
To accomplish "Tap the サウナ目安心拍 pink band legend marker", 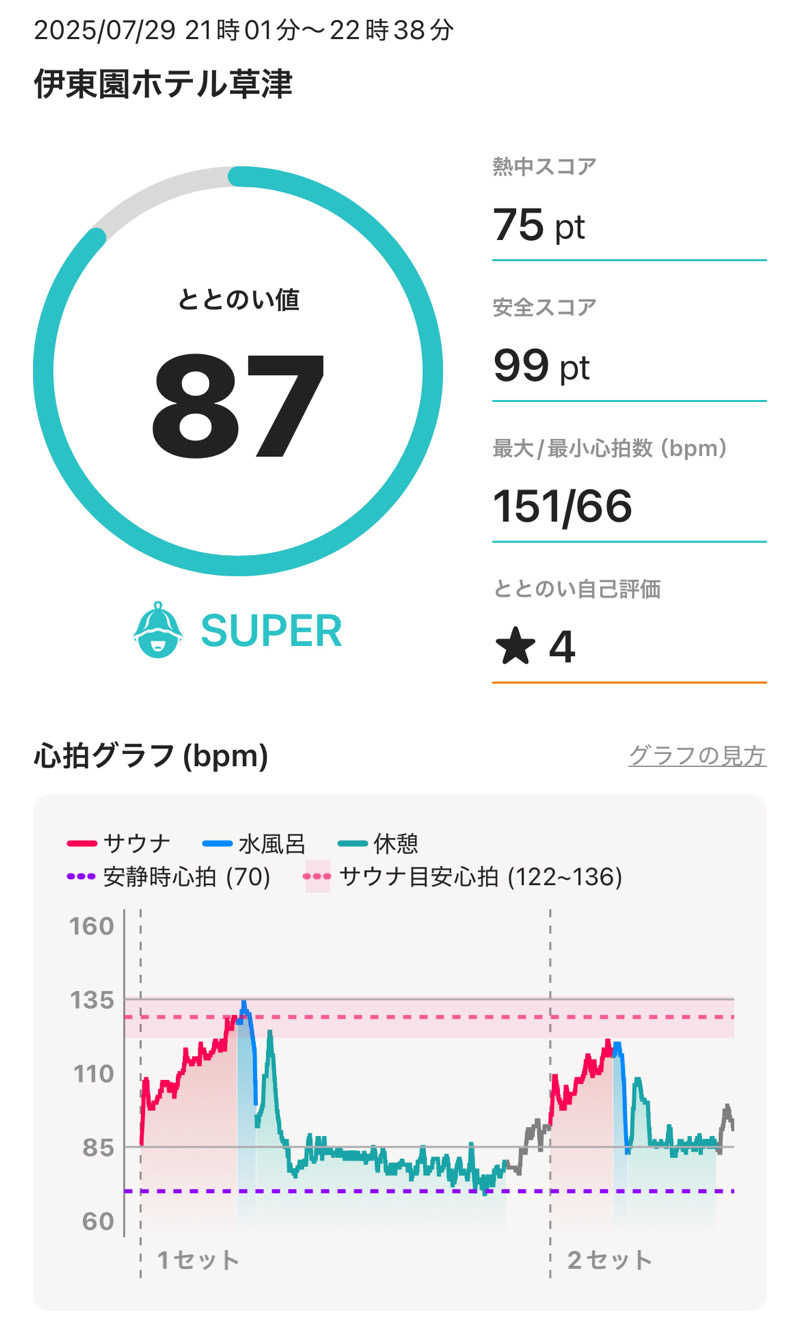I will [315, 878].
